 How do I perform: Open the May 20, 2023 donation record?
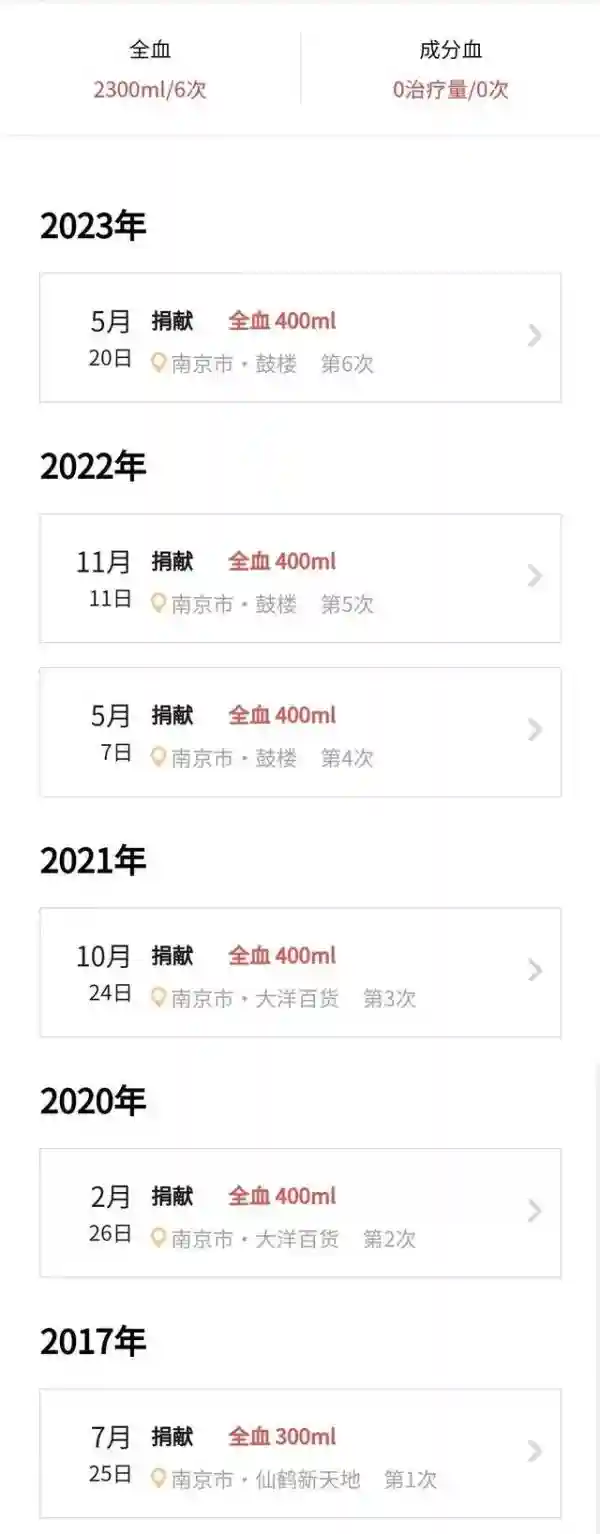300,338
